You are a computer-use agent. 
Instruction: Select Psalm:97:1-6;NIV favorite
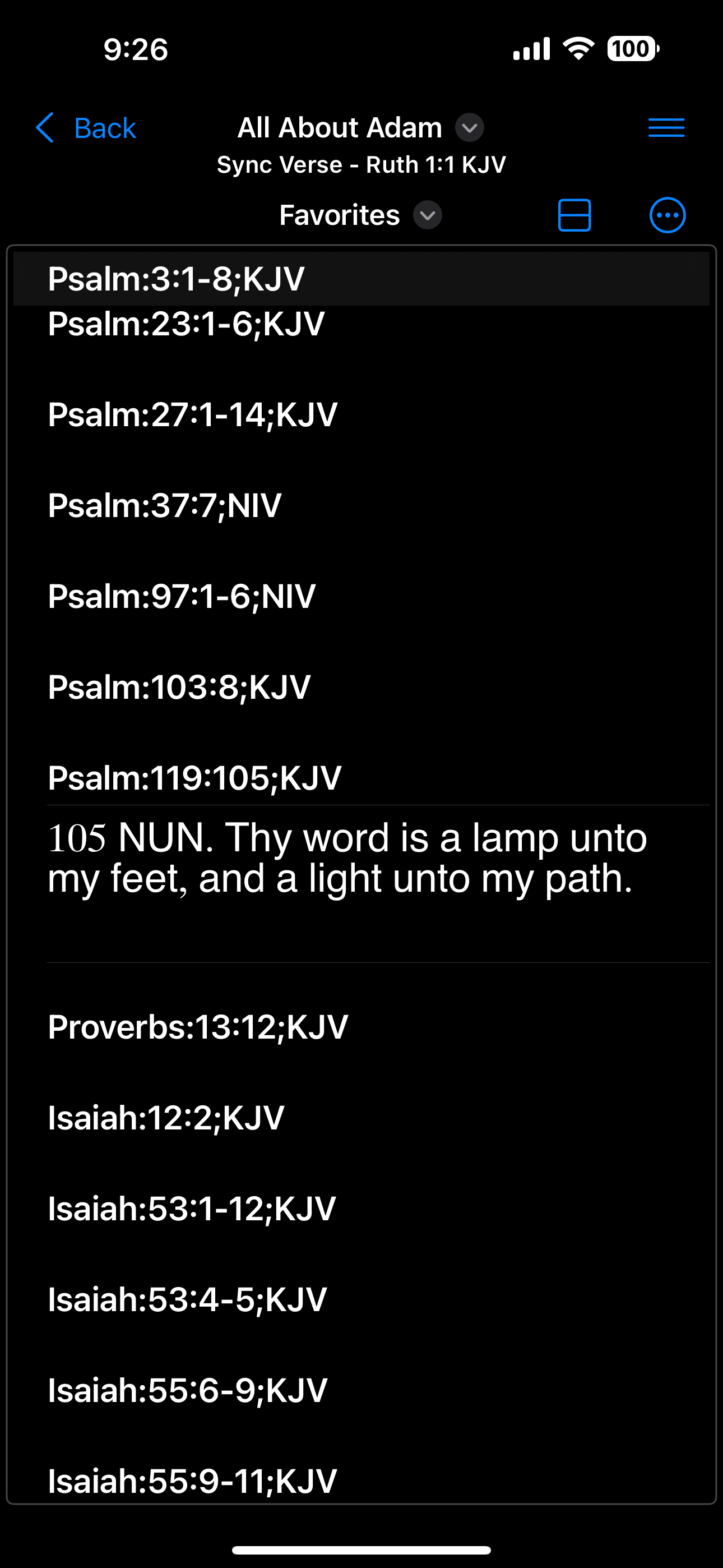(361, 596)
